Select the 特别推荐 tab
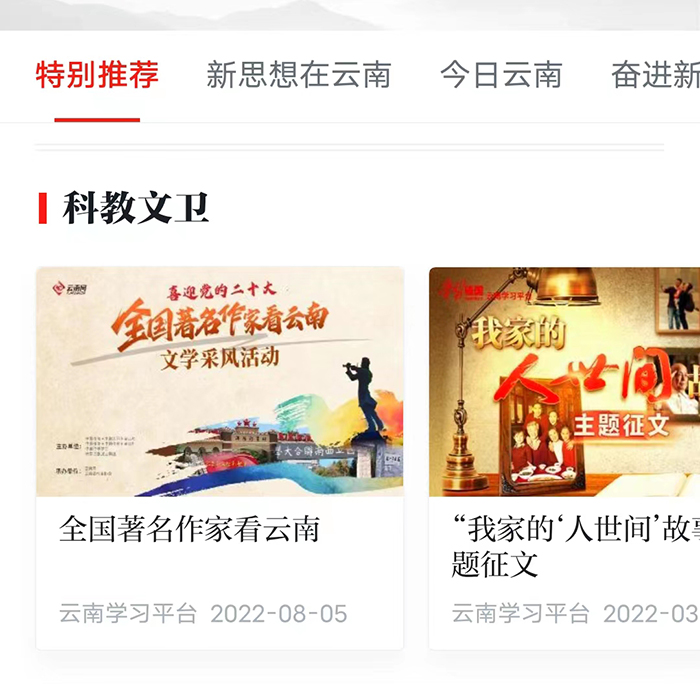 97,75
